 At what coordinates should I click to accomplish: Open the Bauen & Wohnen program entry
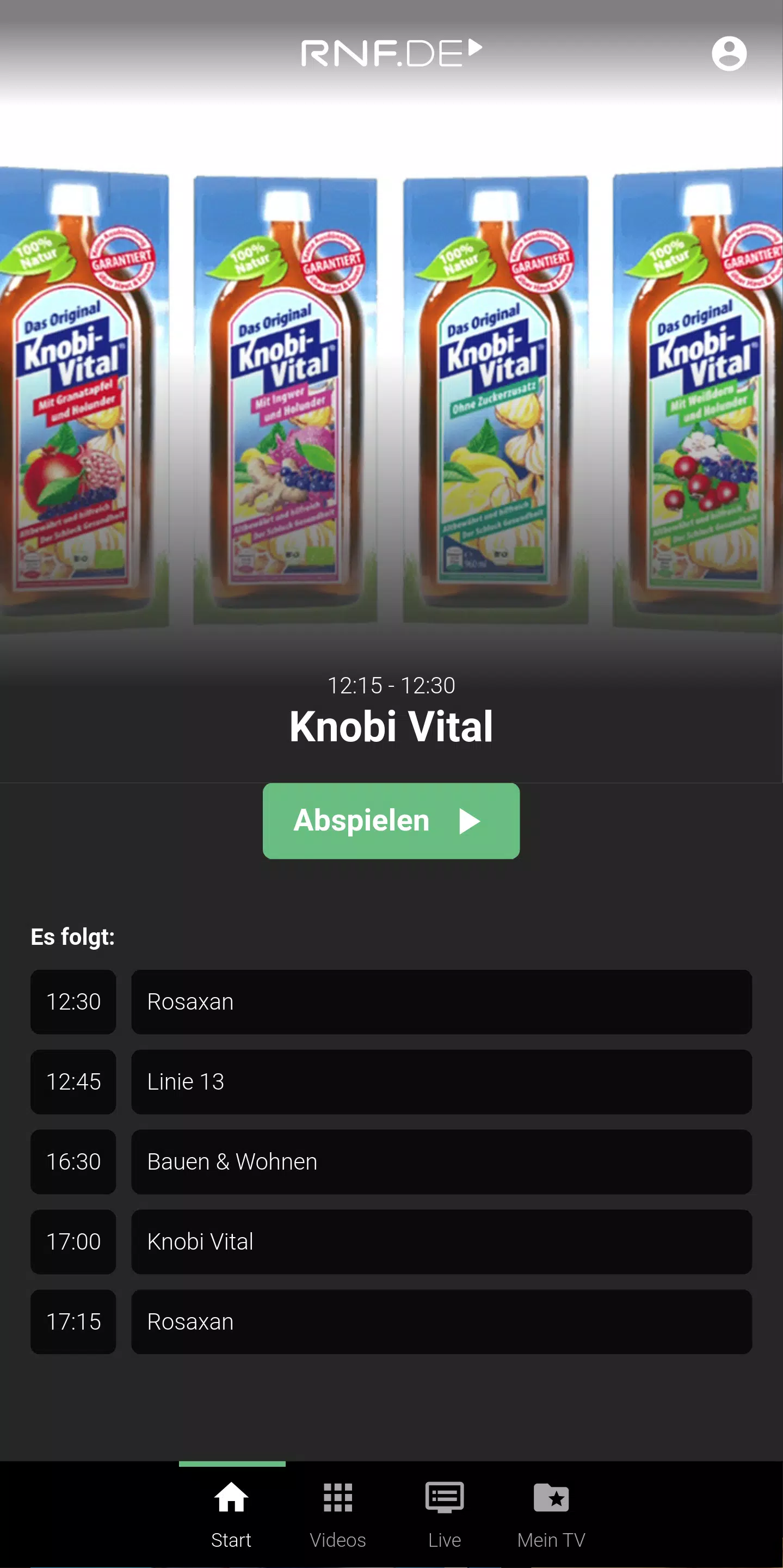[x=441, y=1161]
